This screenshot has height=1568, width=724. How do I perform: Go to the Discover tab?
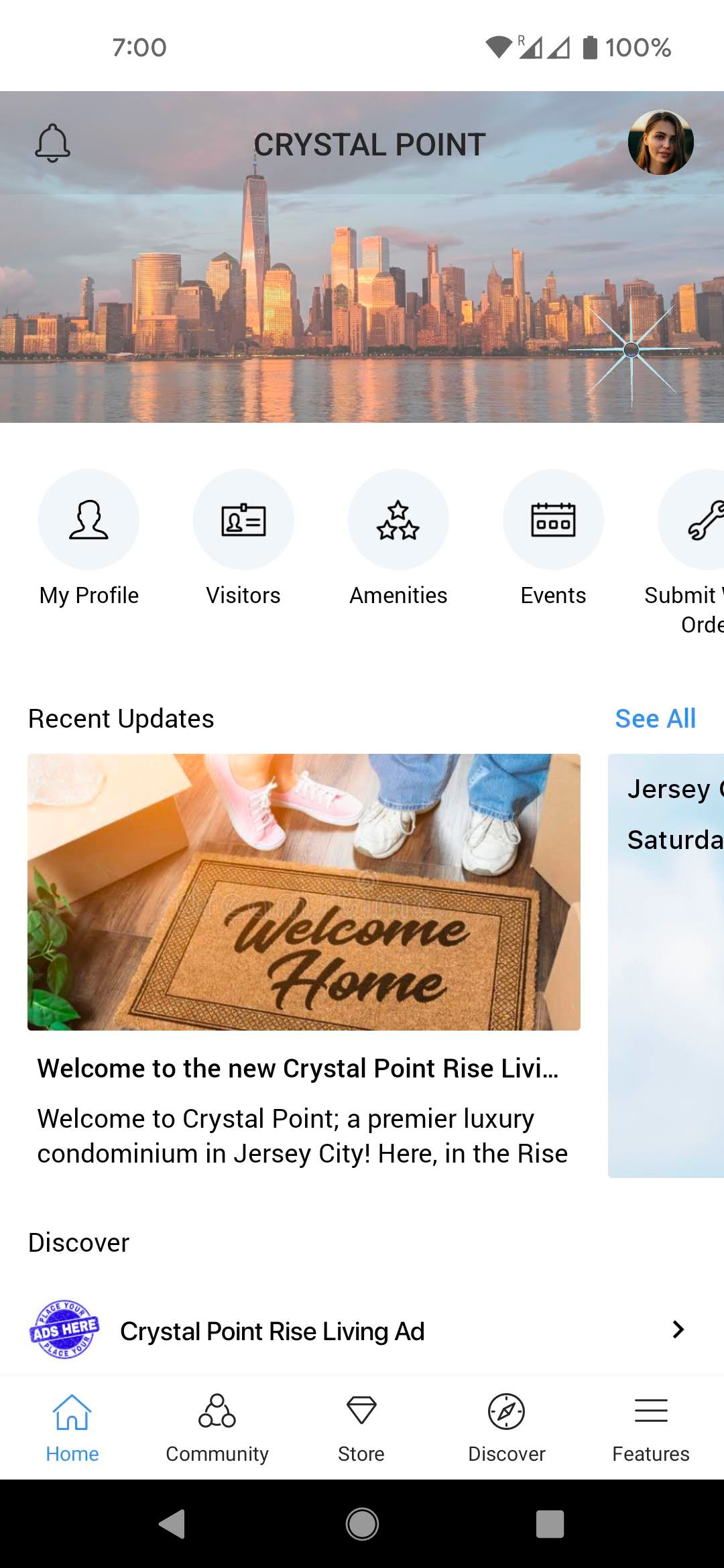(x=506, y=1427)
